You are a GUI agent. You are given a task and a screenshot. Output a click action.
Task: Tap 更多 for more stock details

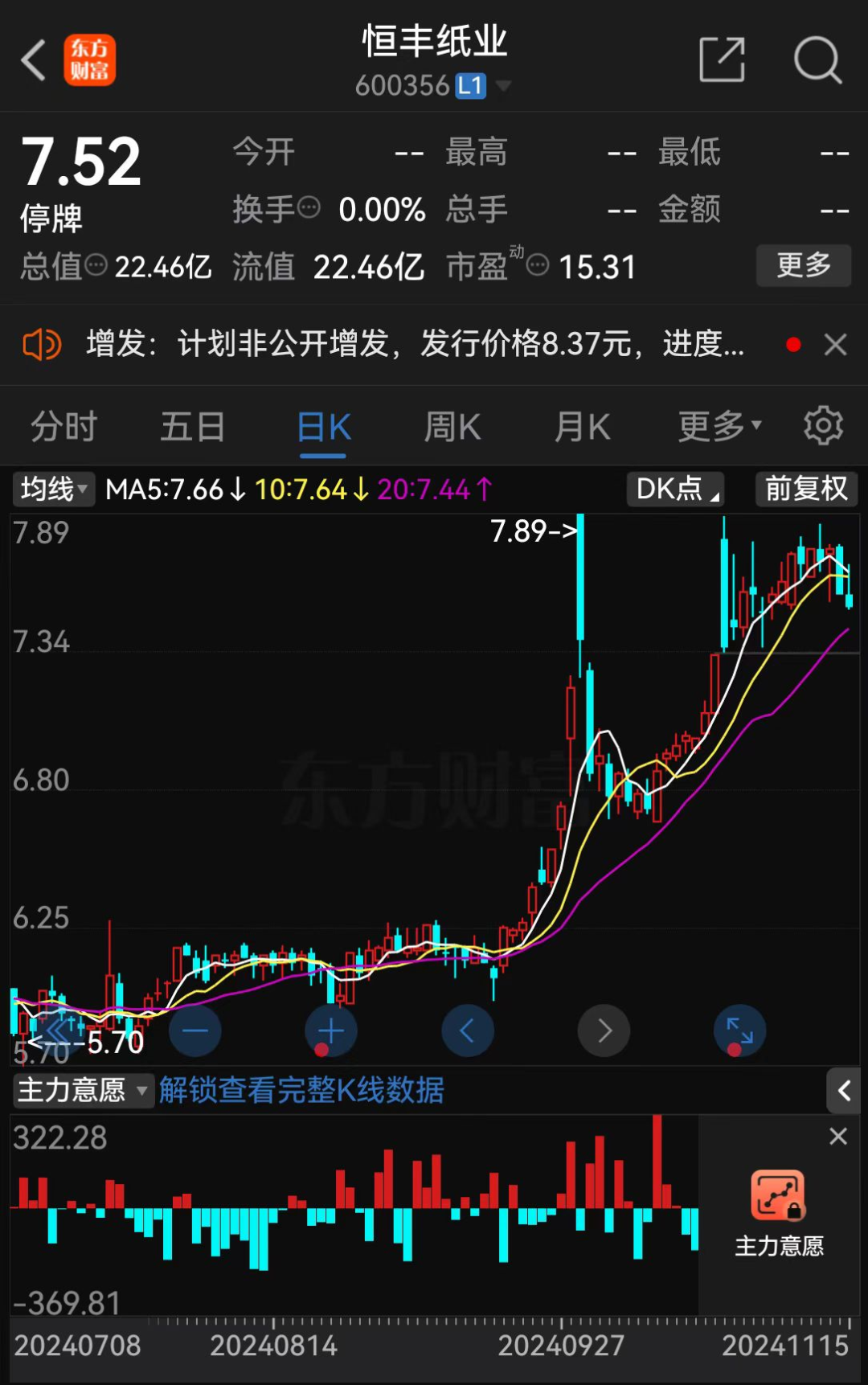pos(803,266)
